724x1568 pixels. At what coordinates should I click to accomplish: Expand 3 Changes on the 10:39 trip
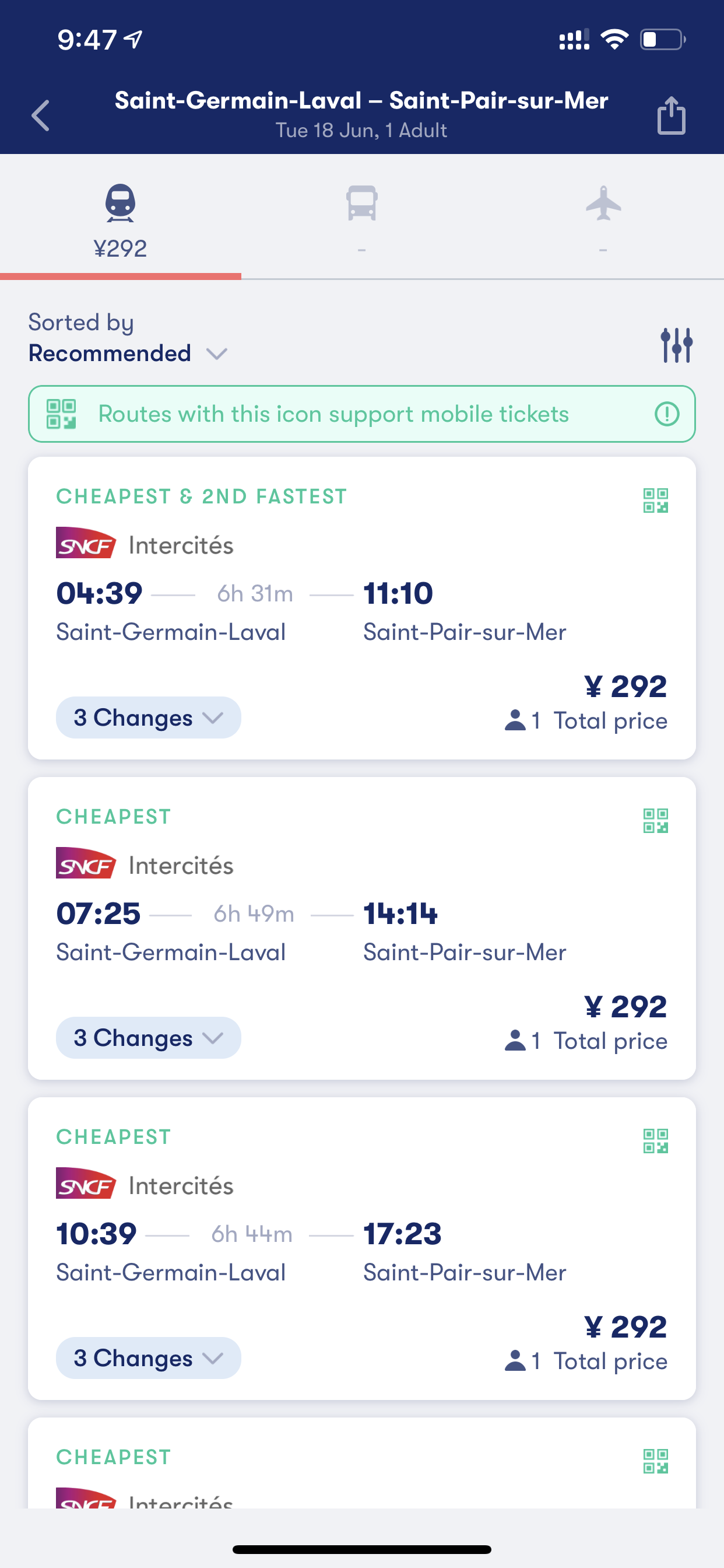point(149,1358)
